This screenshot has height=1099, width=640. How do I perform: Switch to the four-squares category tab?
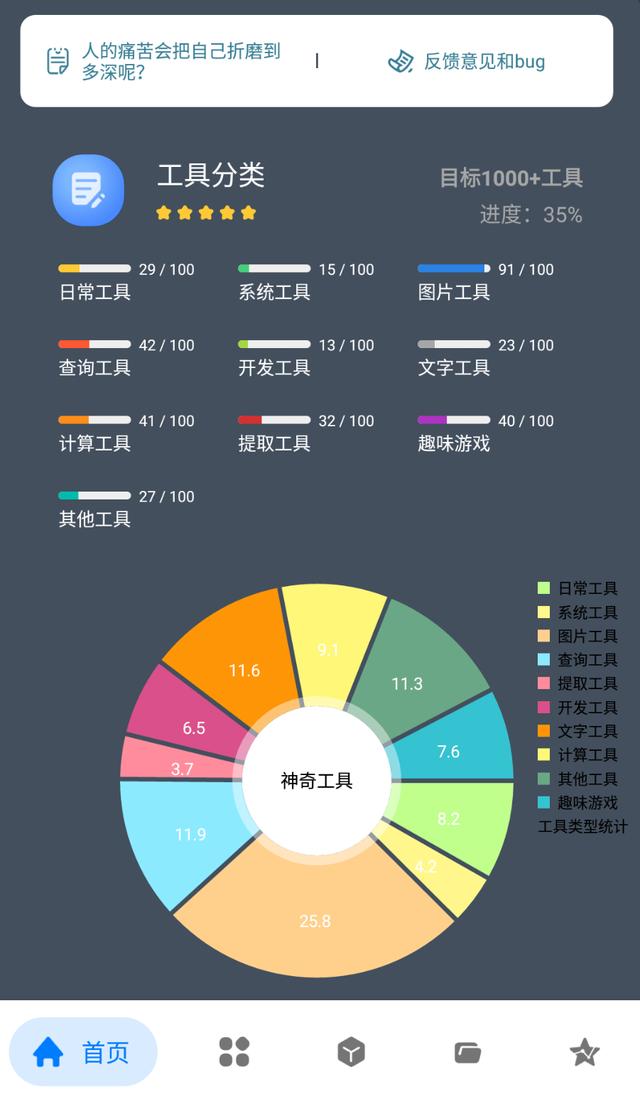tap(234, 1051)
